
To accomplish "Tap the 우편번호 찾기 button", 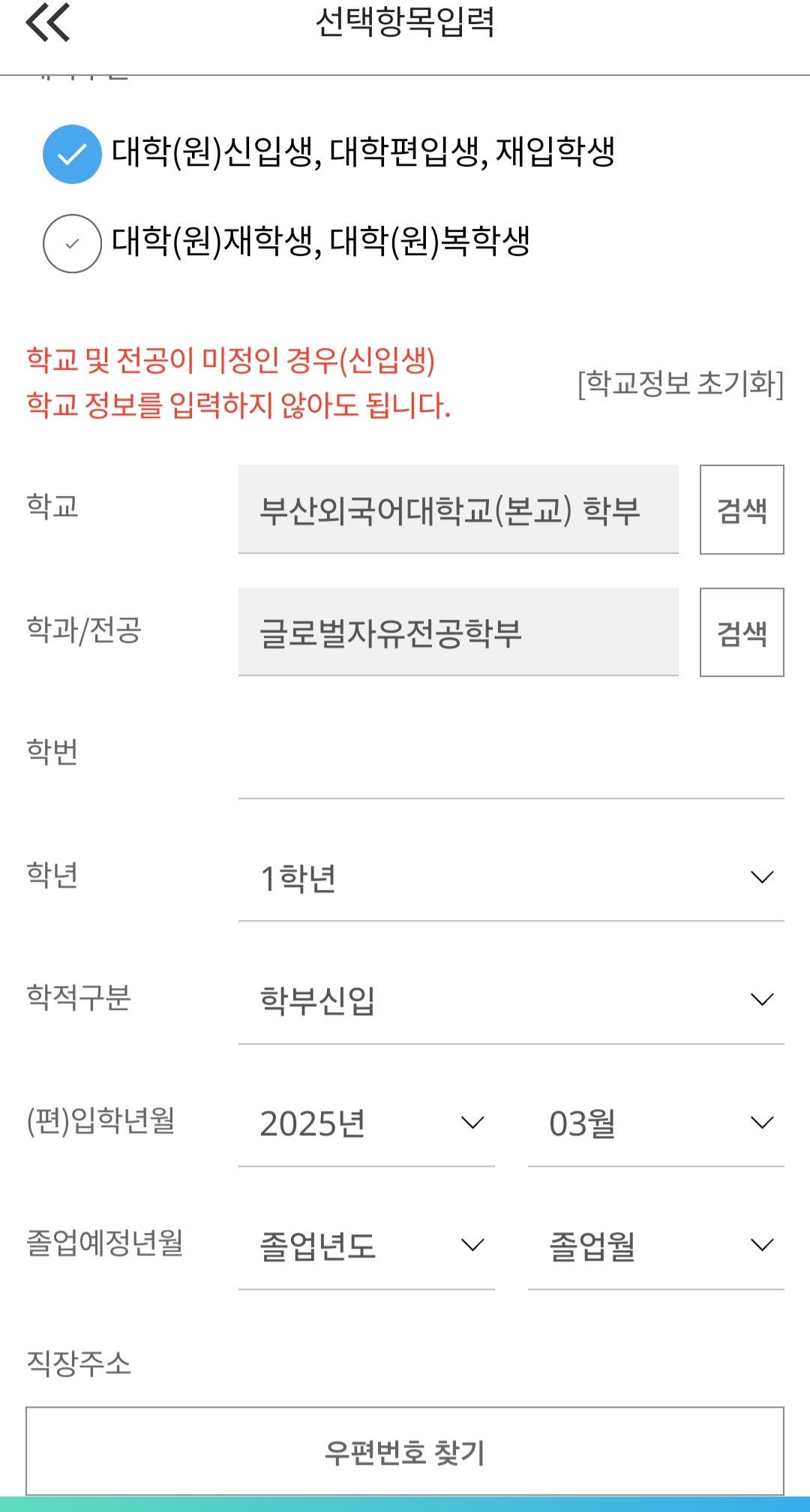I will 405,1452.
